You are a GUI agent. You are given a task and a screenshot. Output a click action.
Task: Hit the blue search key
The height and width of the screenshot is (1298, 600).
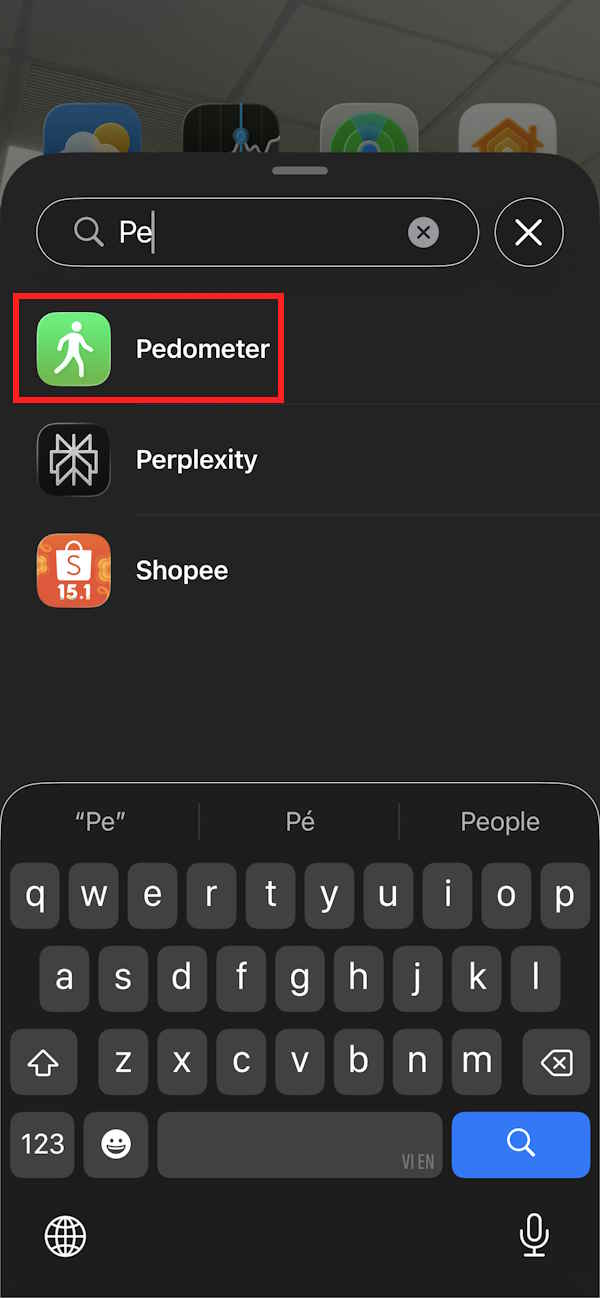click(x=520, y=1144)
